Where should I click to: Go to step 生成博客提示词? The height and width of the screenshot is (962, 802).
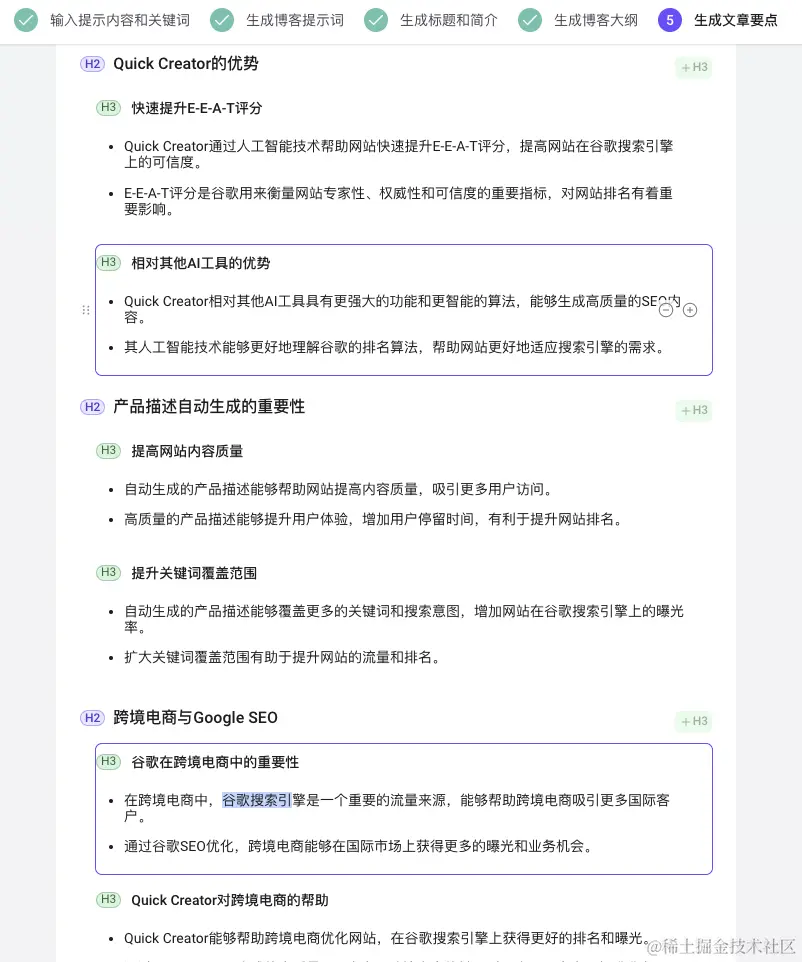click(294, 20)
